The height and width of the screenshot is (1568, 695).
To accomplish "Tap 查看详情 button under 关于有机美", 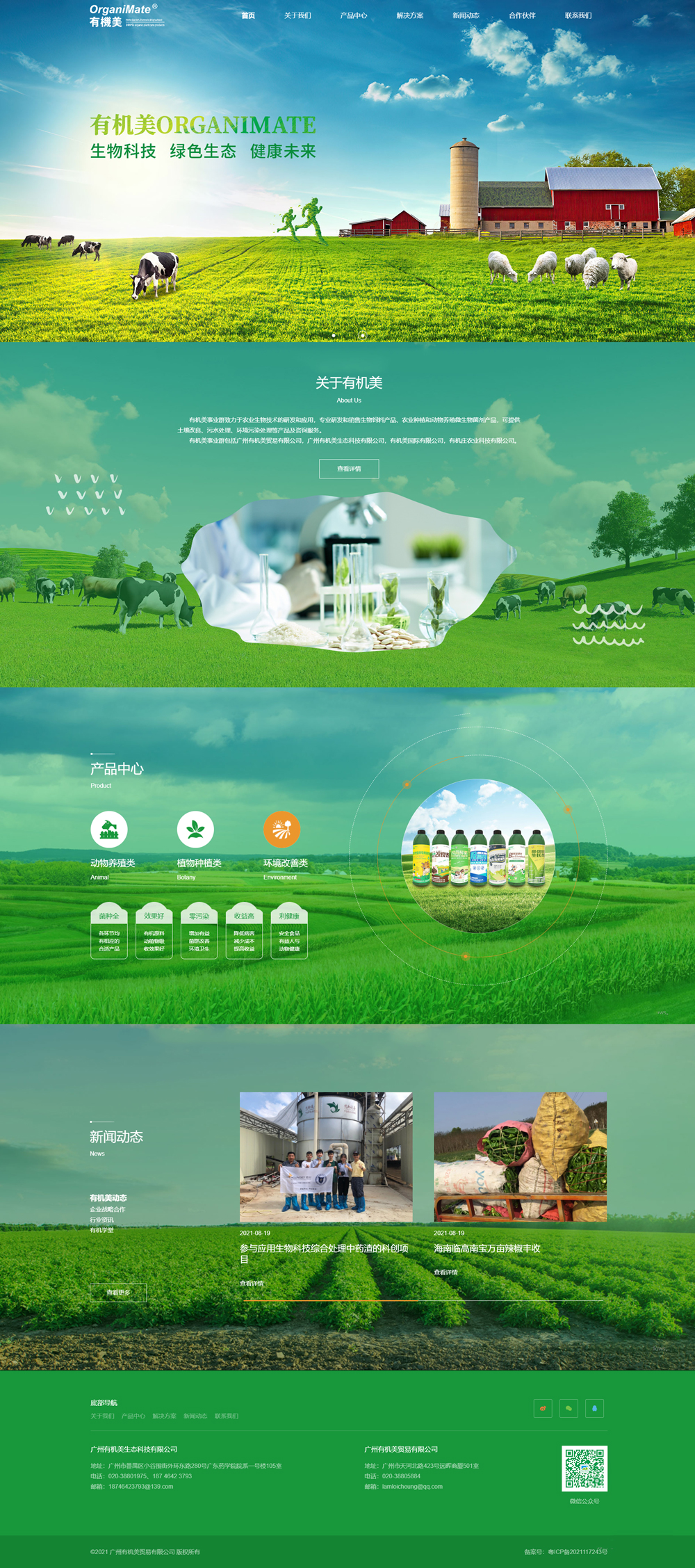I will click(x=349, y=469).
